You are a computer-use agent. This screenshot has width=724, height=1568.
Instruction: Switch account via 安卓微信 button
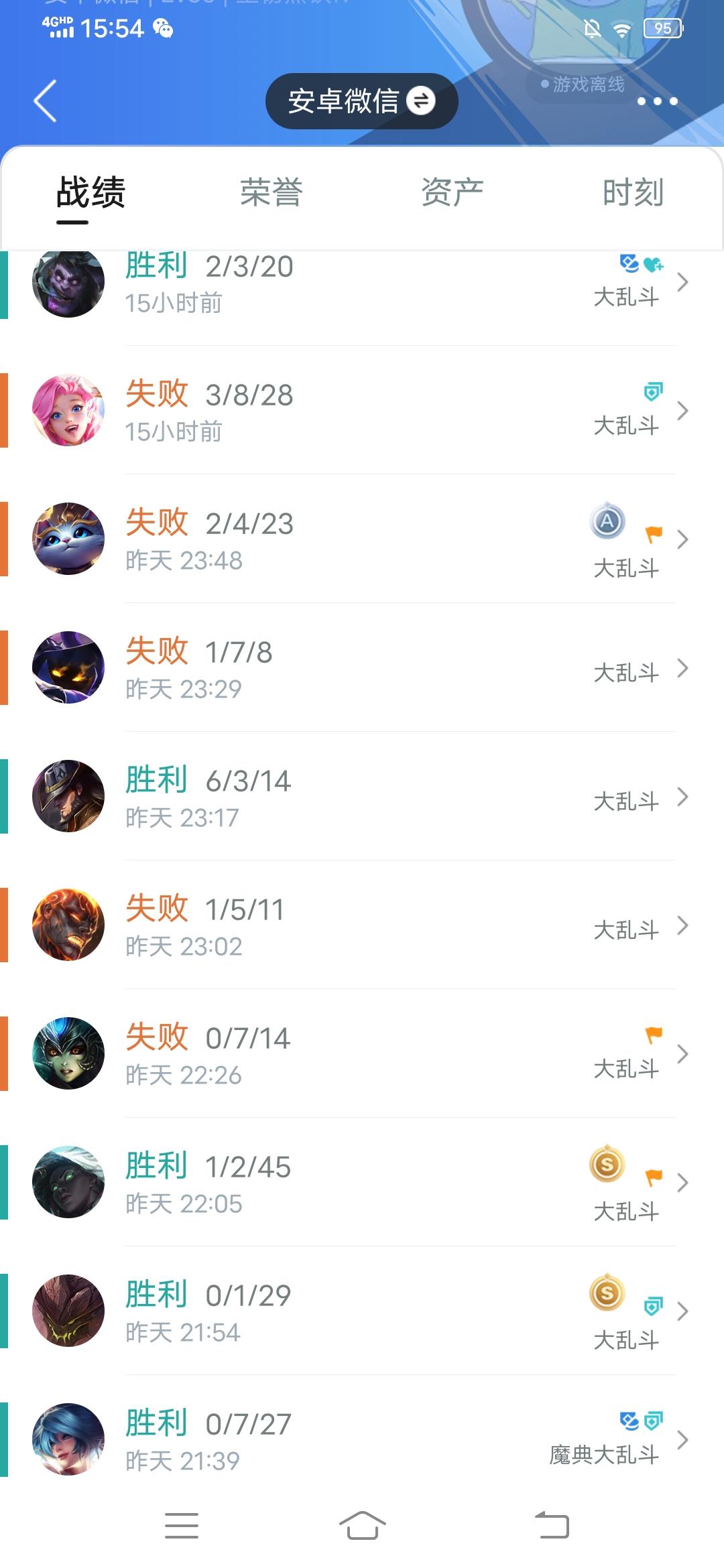(x=361, y=101)
